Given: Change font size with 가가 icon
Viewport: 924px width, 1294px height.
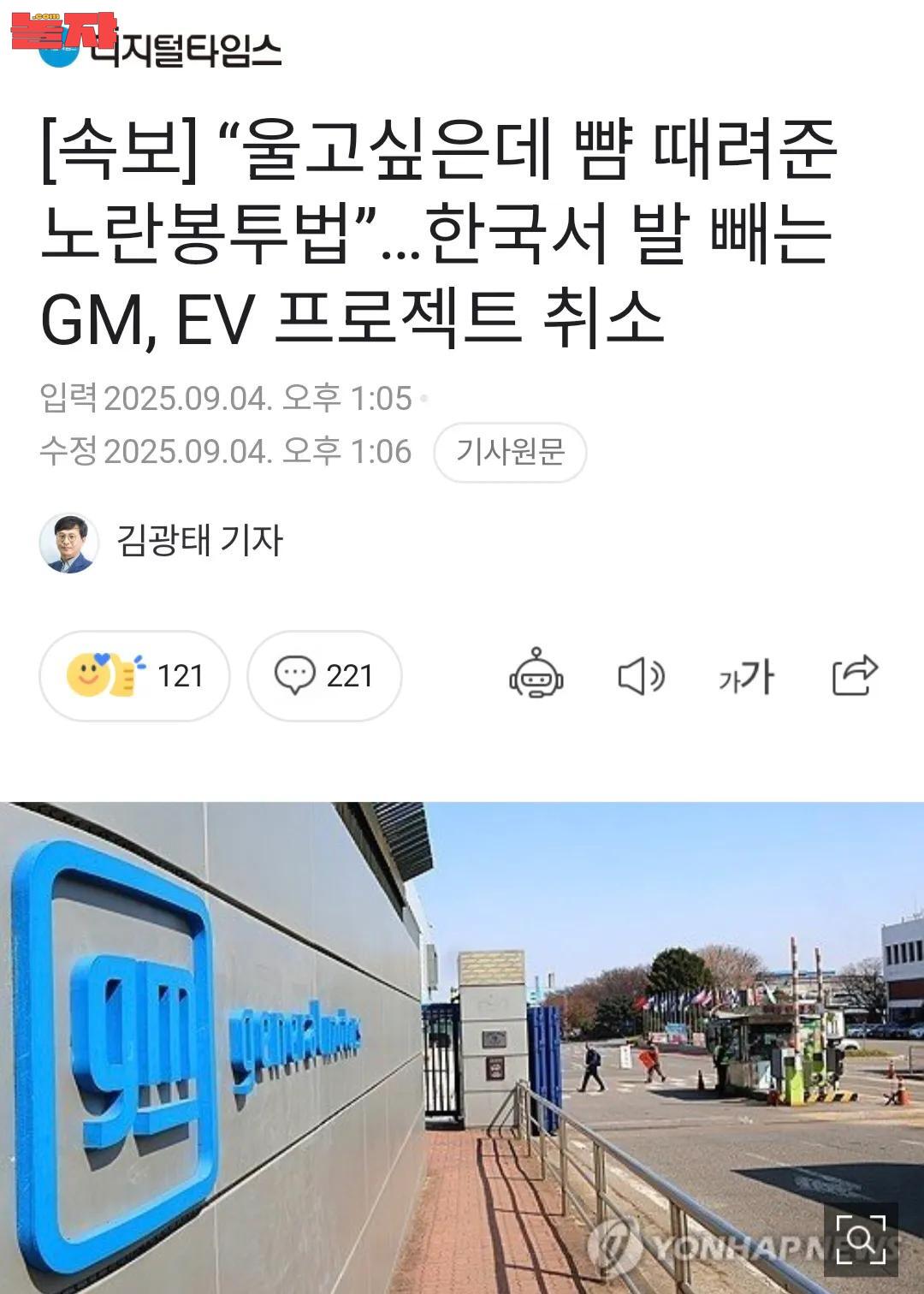Looking at the screenshot, I should [x=746, y=677].
